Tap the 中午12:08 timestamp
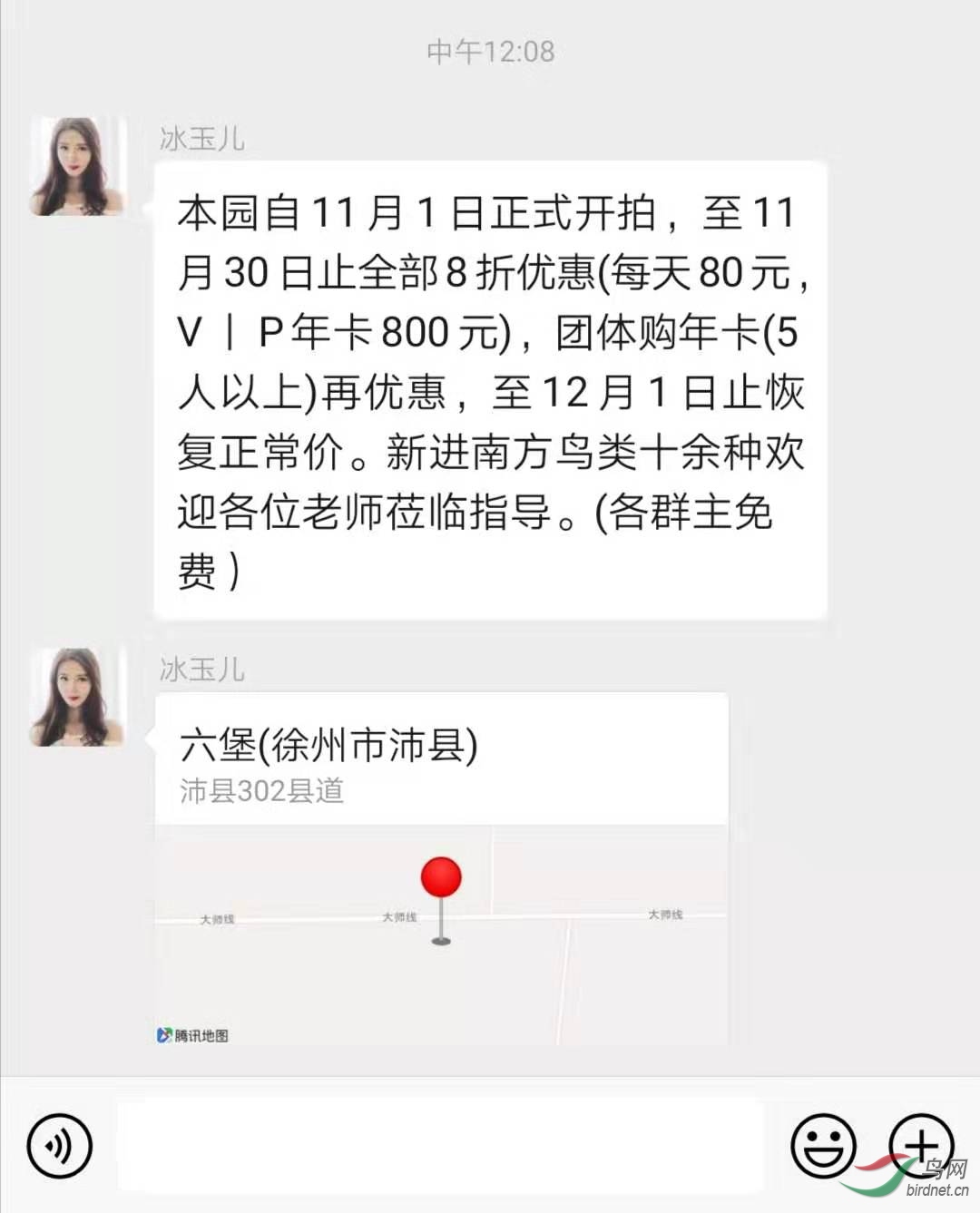This screenshot has height=1213, width=980. pyautogui.click(x=489, y=52)
